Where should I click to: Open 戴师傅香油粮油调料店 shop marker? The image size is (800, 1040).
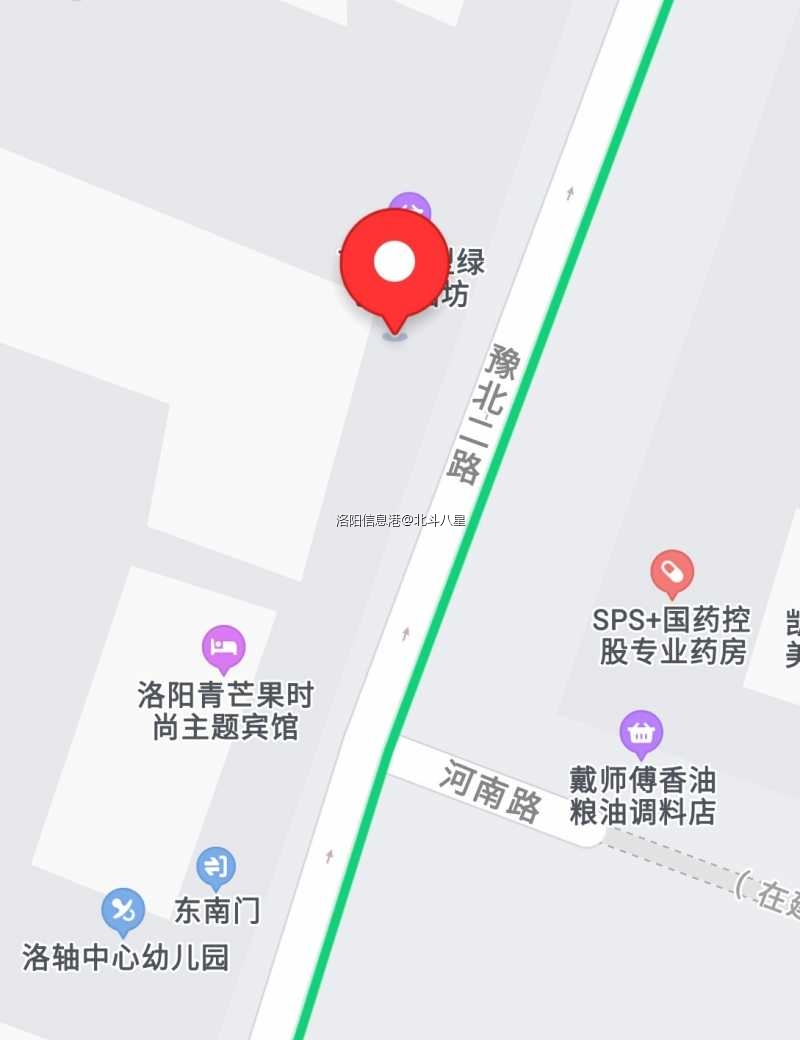click(641, 733)
